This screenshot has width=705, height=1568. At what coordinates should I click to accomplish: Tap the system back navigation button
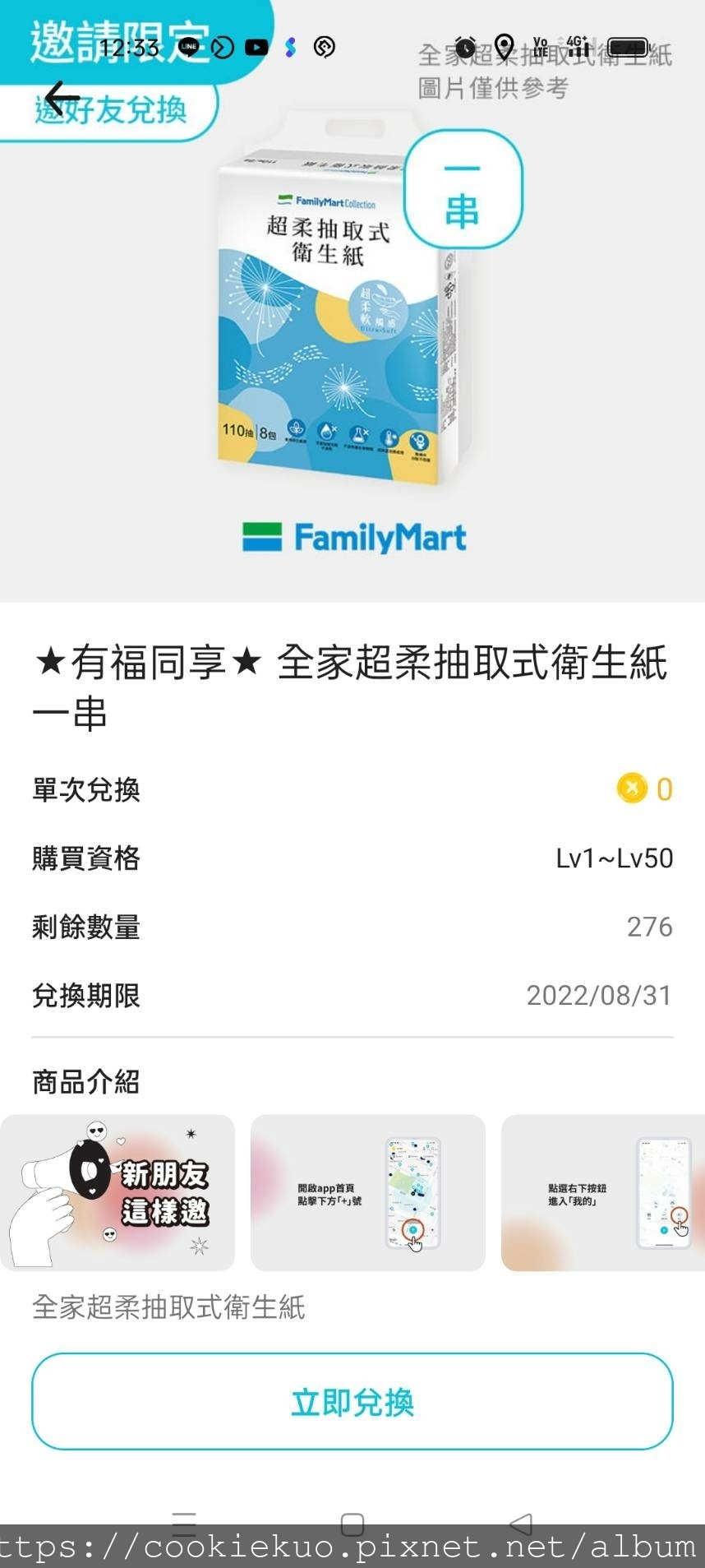click(x=521, y=1523)
